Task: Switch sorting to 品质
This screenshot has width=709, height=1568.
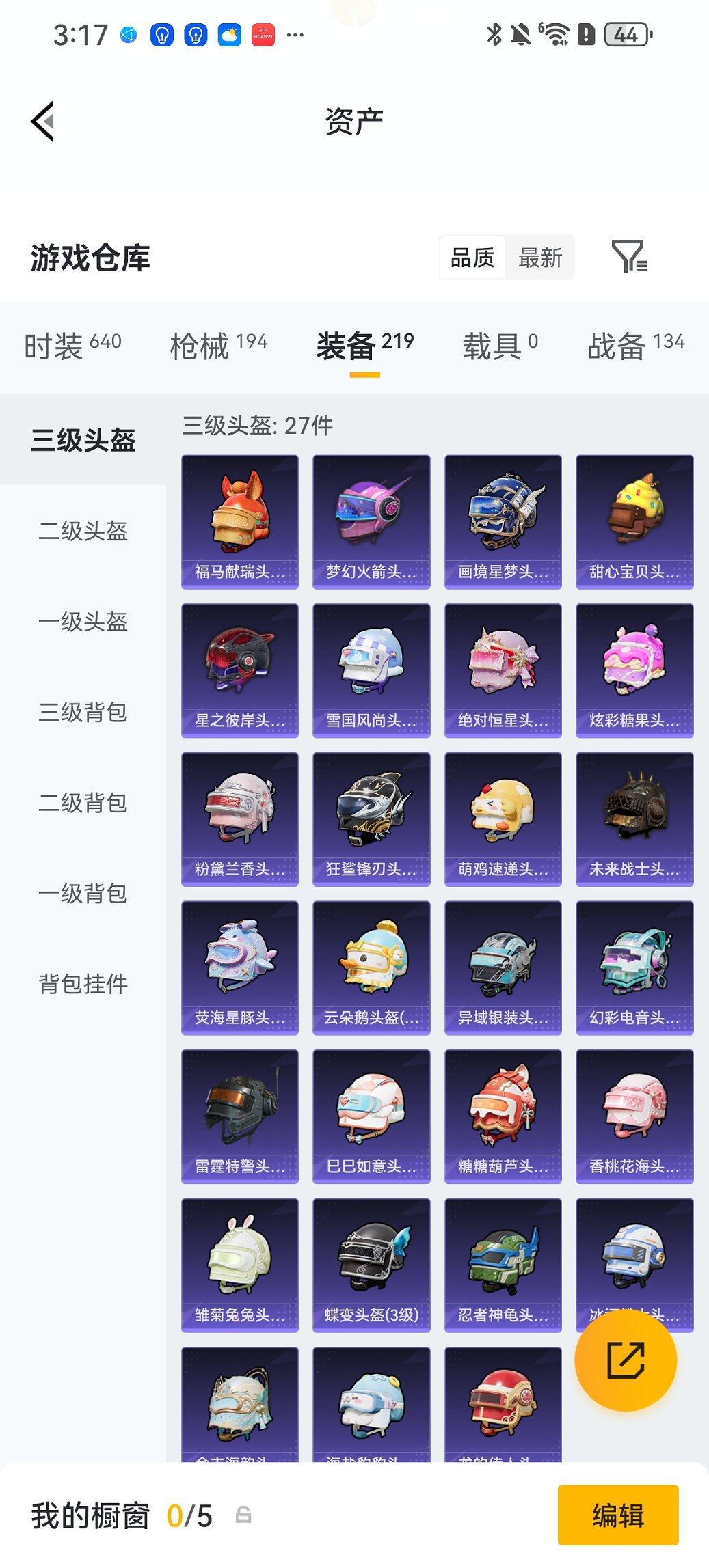Action: point(474,258)
